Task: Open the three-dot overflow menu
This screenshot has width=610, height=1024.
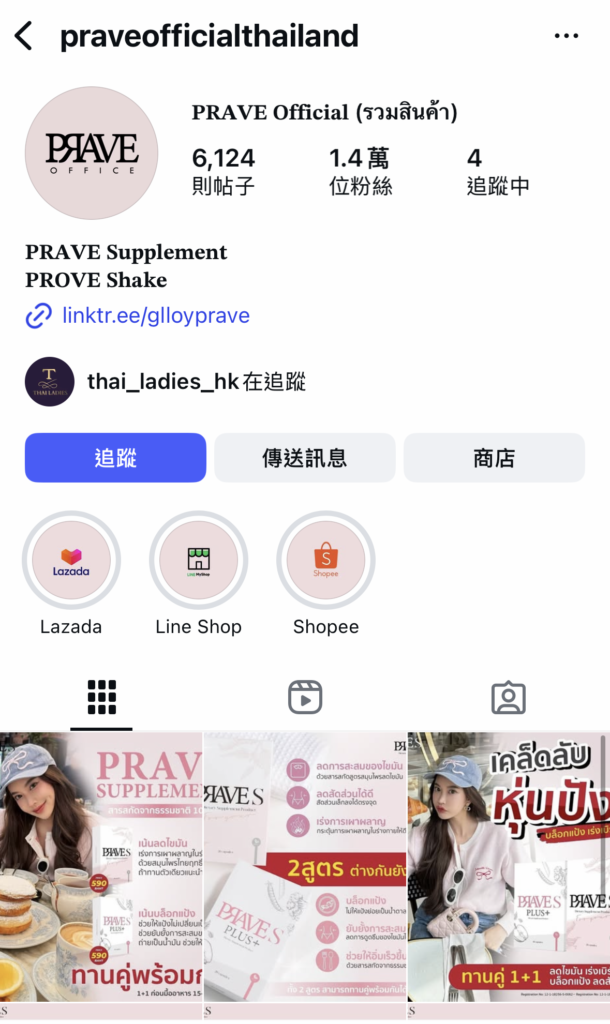Action: 566,37
